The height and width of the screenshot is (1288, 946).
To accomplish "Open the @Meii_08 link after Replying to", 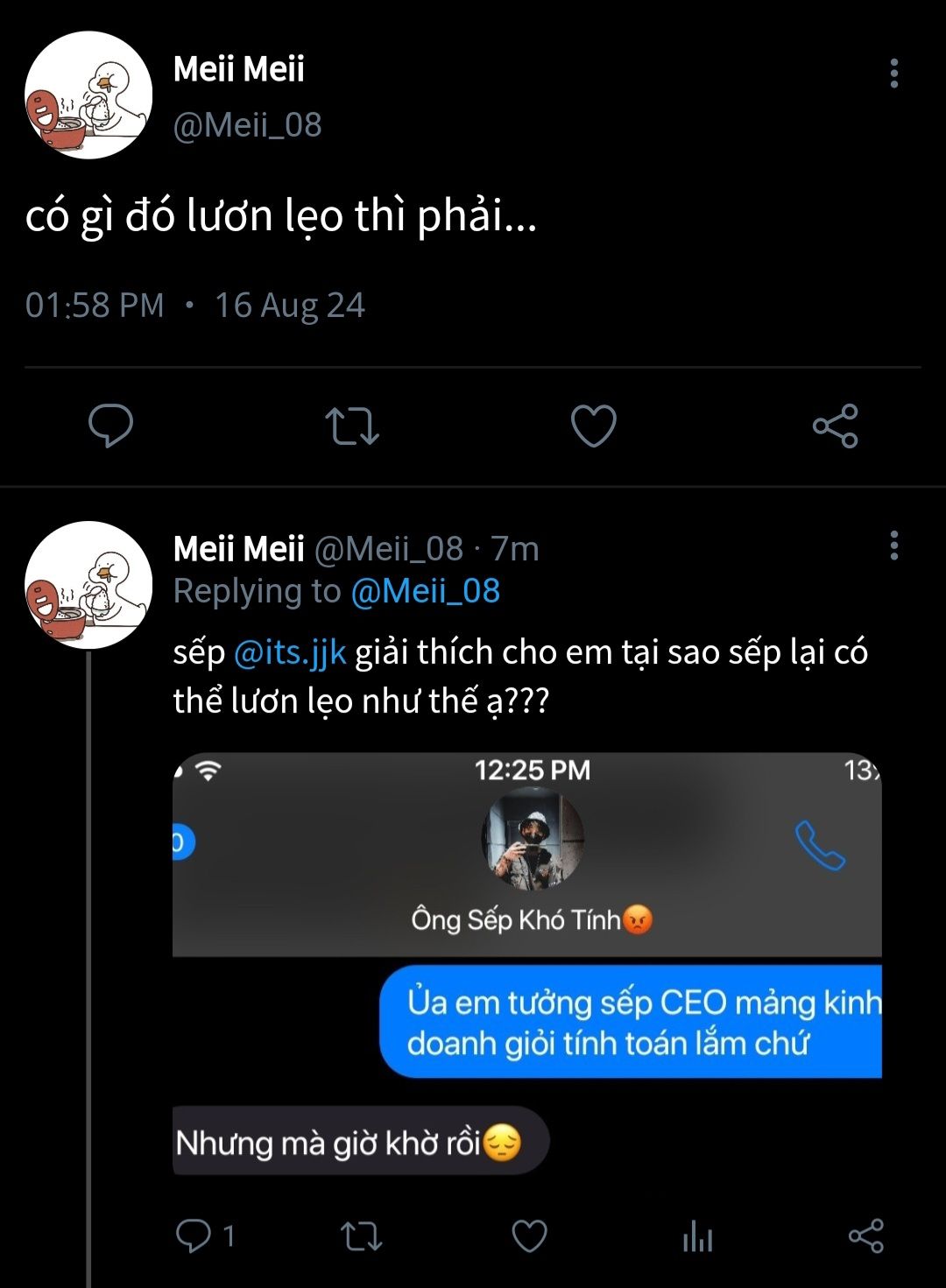I will pyautogui.click(x=425, y=591).
